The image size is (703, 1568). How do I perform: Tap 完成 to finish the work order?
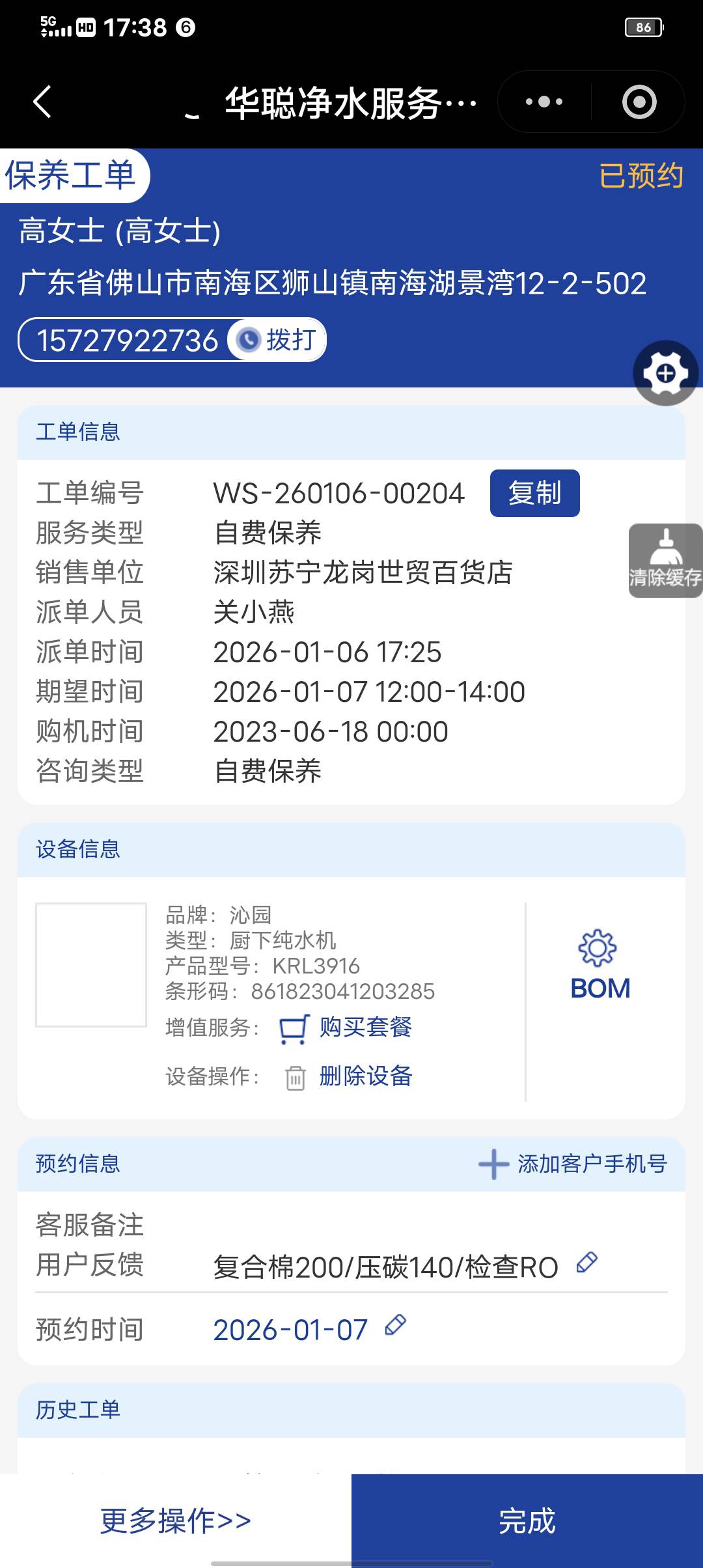(x=527, y=1520)
